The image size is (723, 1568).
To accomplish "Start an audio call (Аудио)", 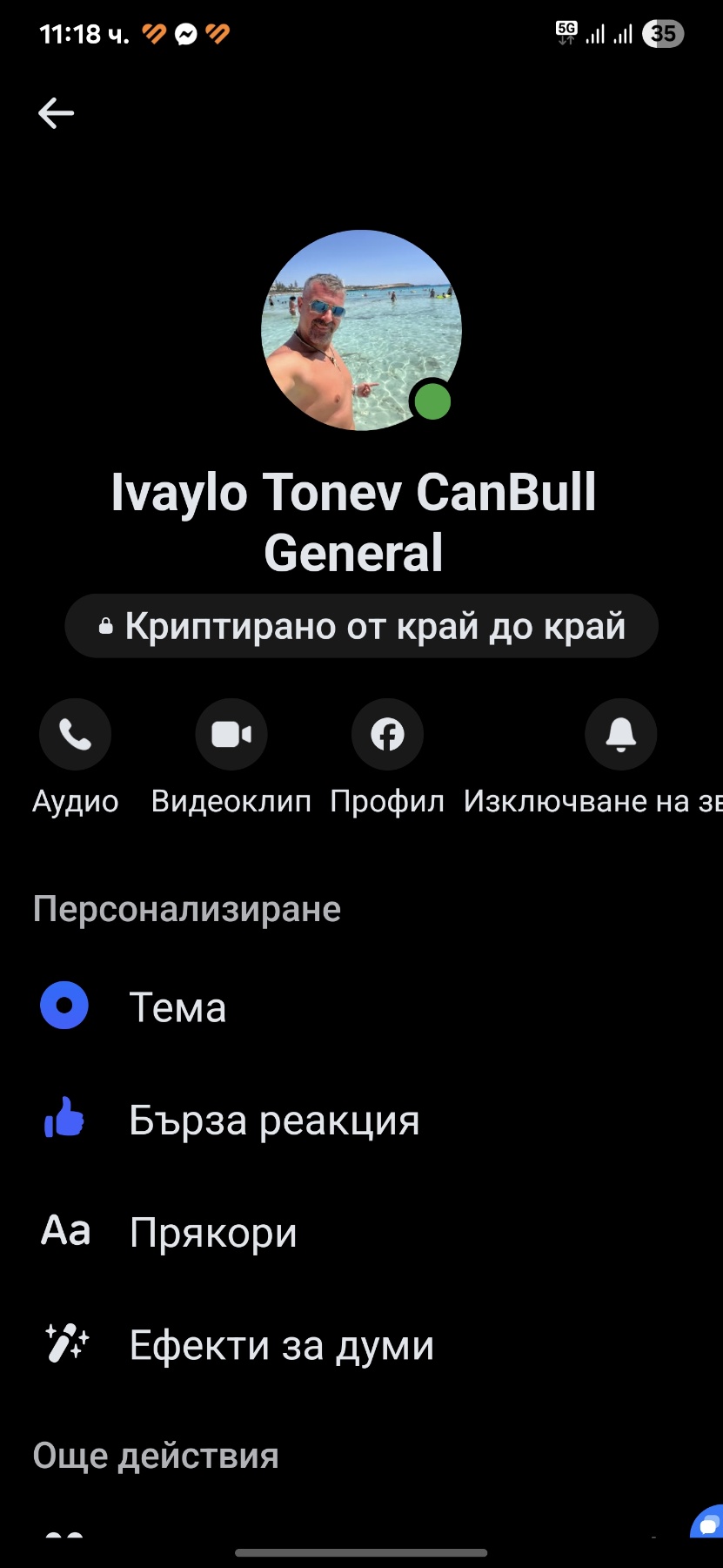I will click(75, 735).
